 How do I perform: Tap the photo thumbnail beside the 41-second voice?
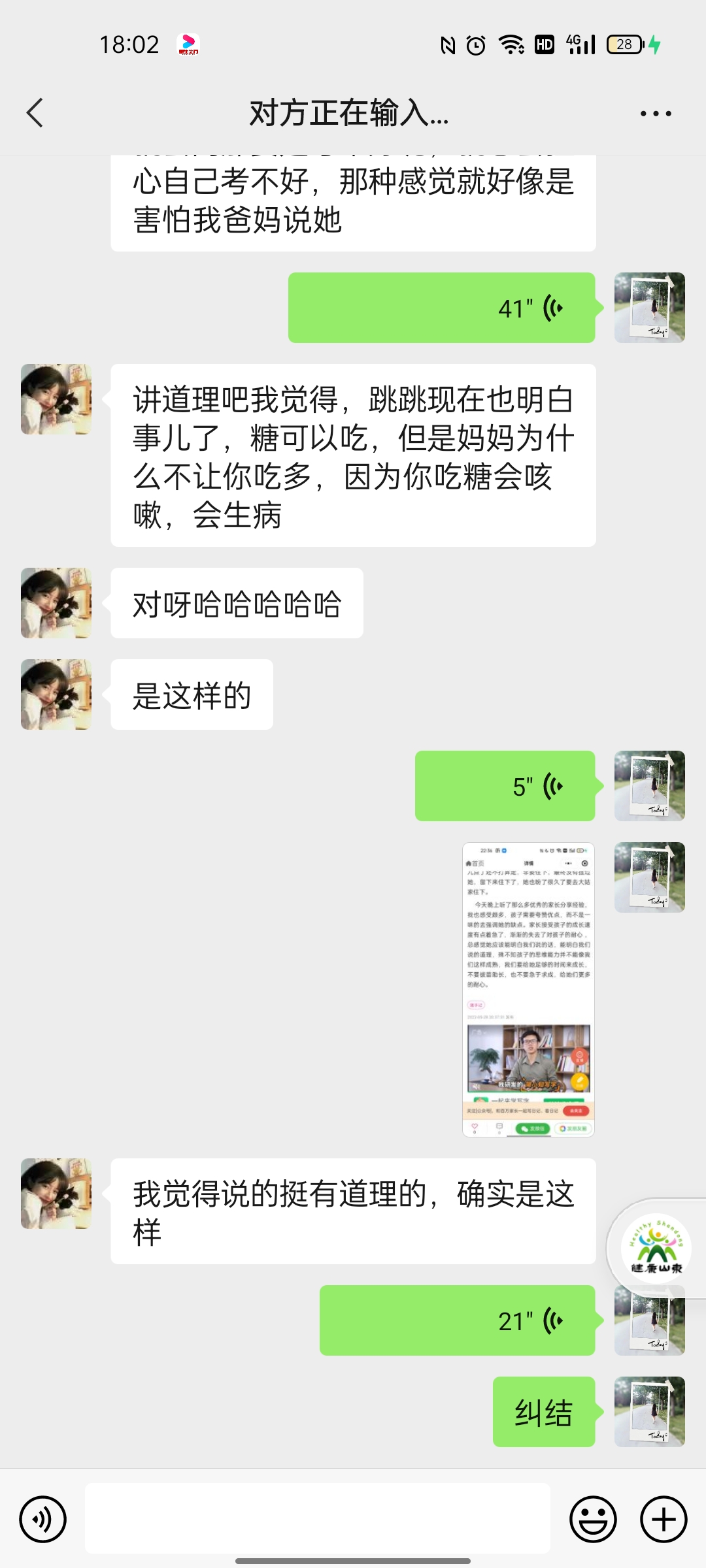point(650,308)
